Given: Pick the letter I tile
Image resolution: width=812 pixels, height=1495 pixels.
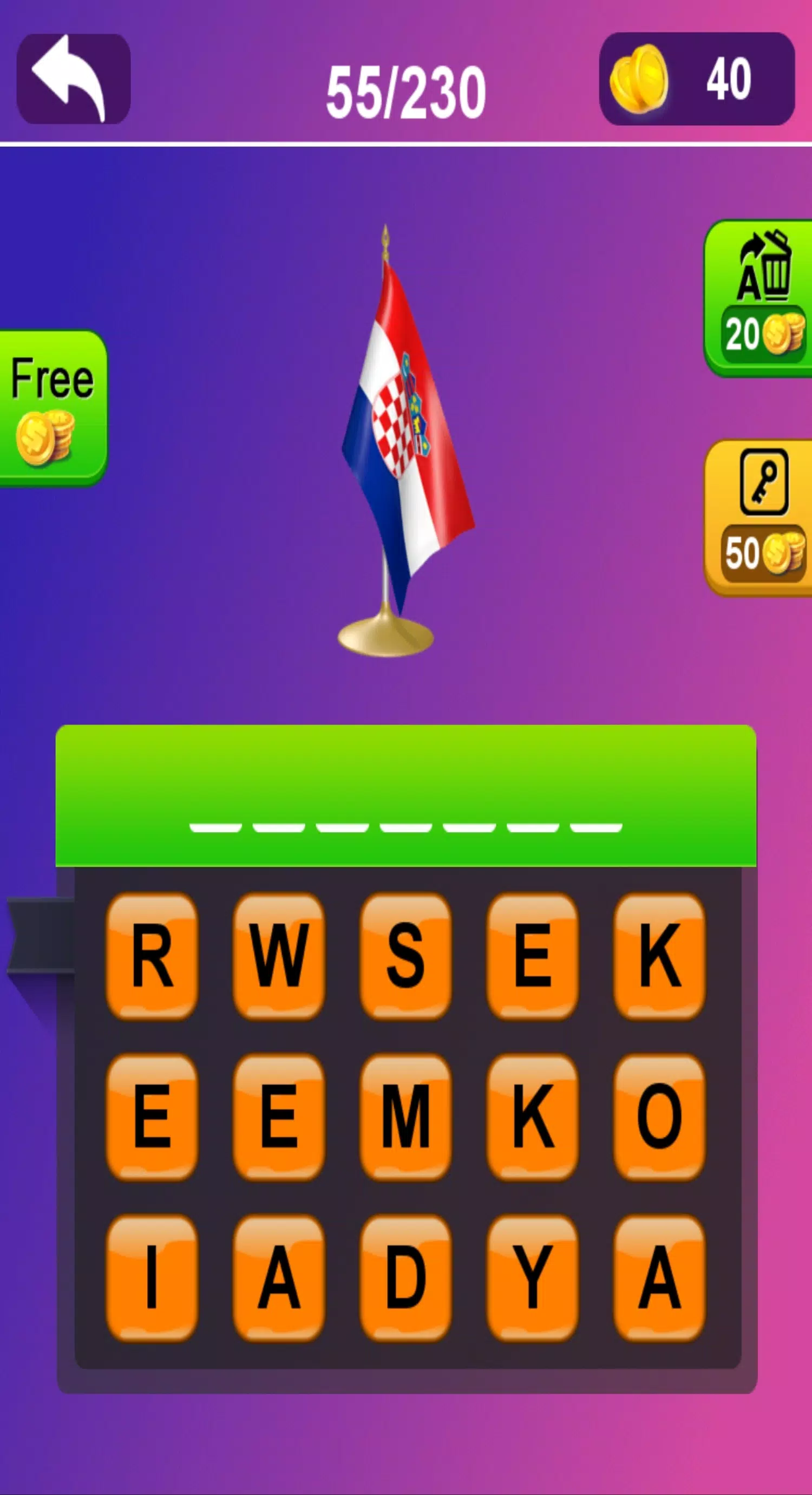Looking at the screenshot, I should click(x=152, y=1277).
